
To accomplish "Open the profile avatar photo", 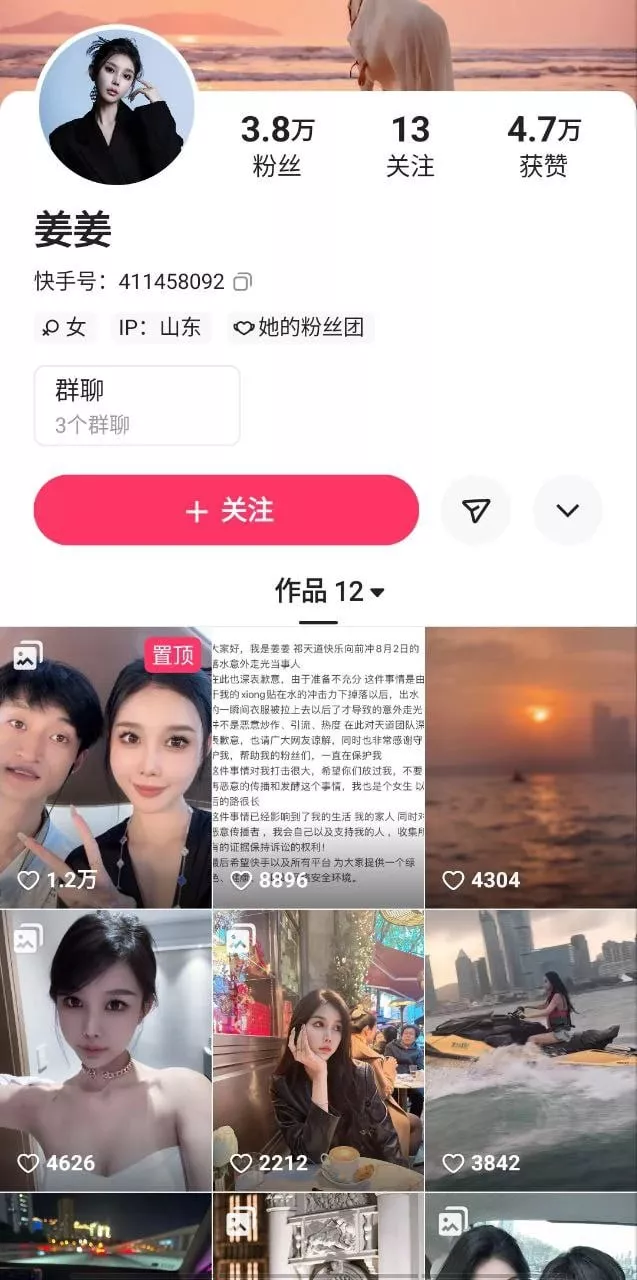I will 116,106.
